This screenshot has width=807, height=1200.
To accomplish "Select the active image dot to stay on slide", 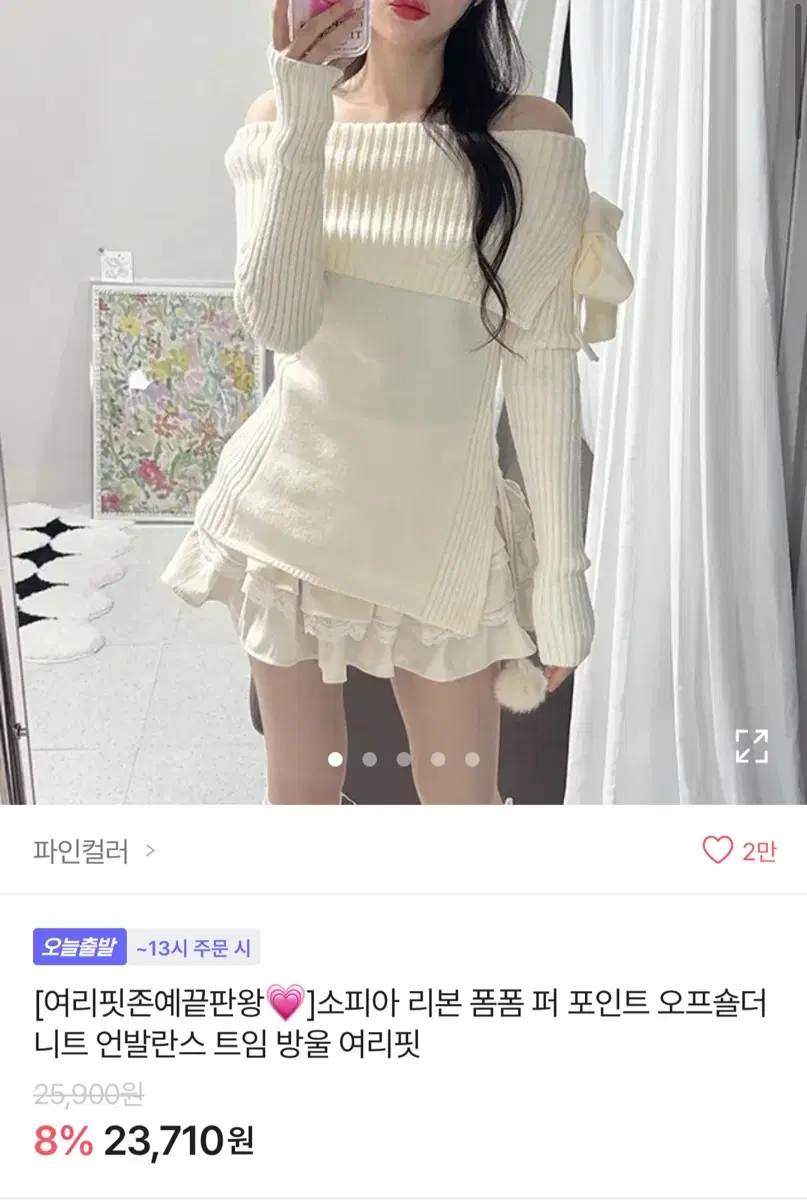I will tap(336, 760).
